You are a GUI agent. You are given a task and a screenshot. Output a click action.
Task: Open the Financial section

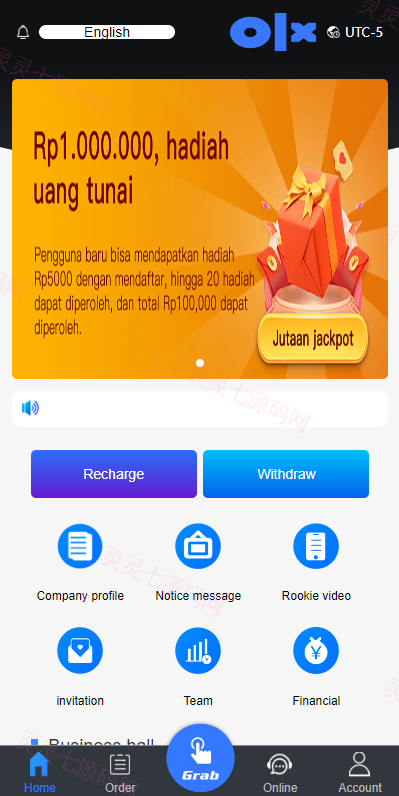[316, 667]
